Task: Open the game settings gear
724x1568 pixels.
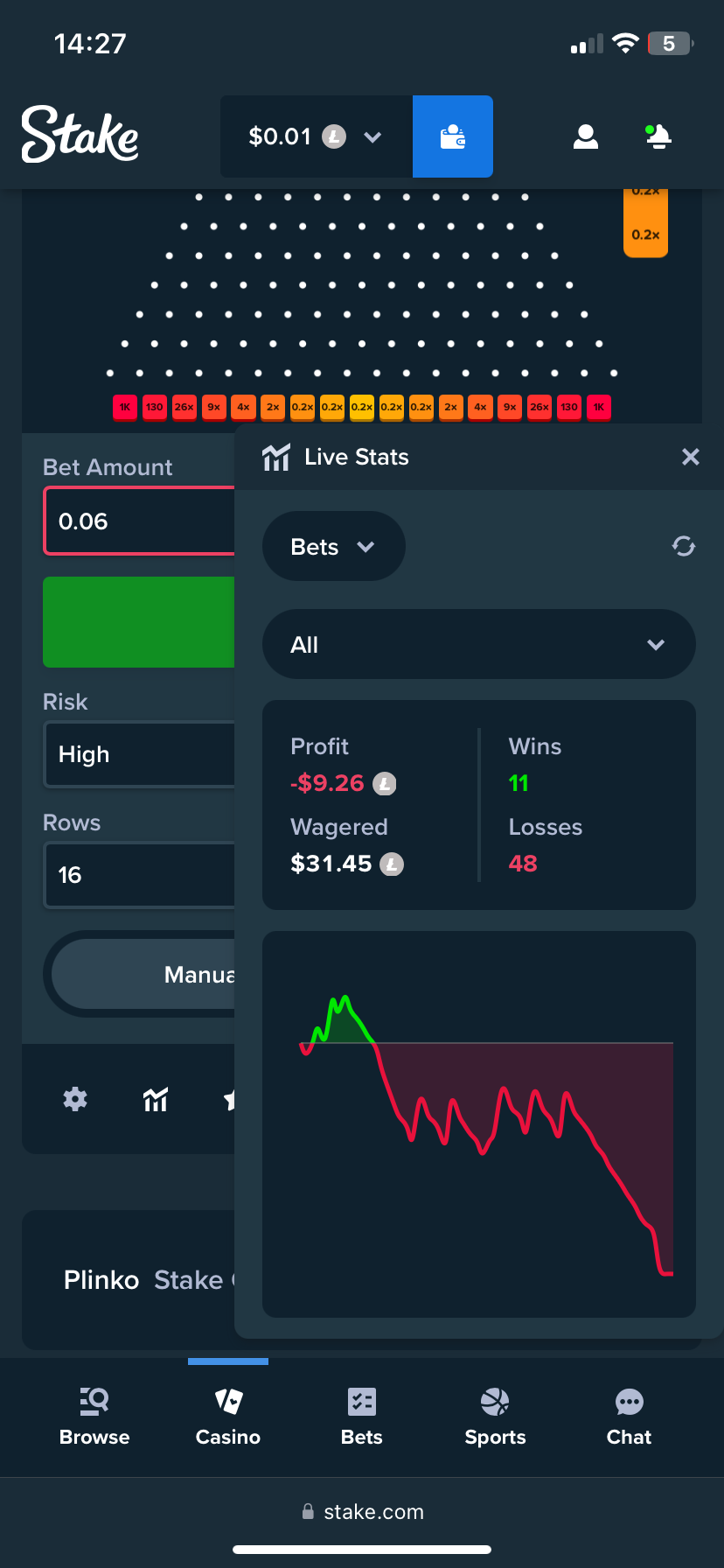Action: (75, 1099)
